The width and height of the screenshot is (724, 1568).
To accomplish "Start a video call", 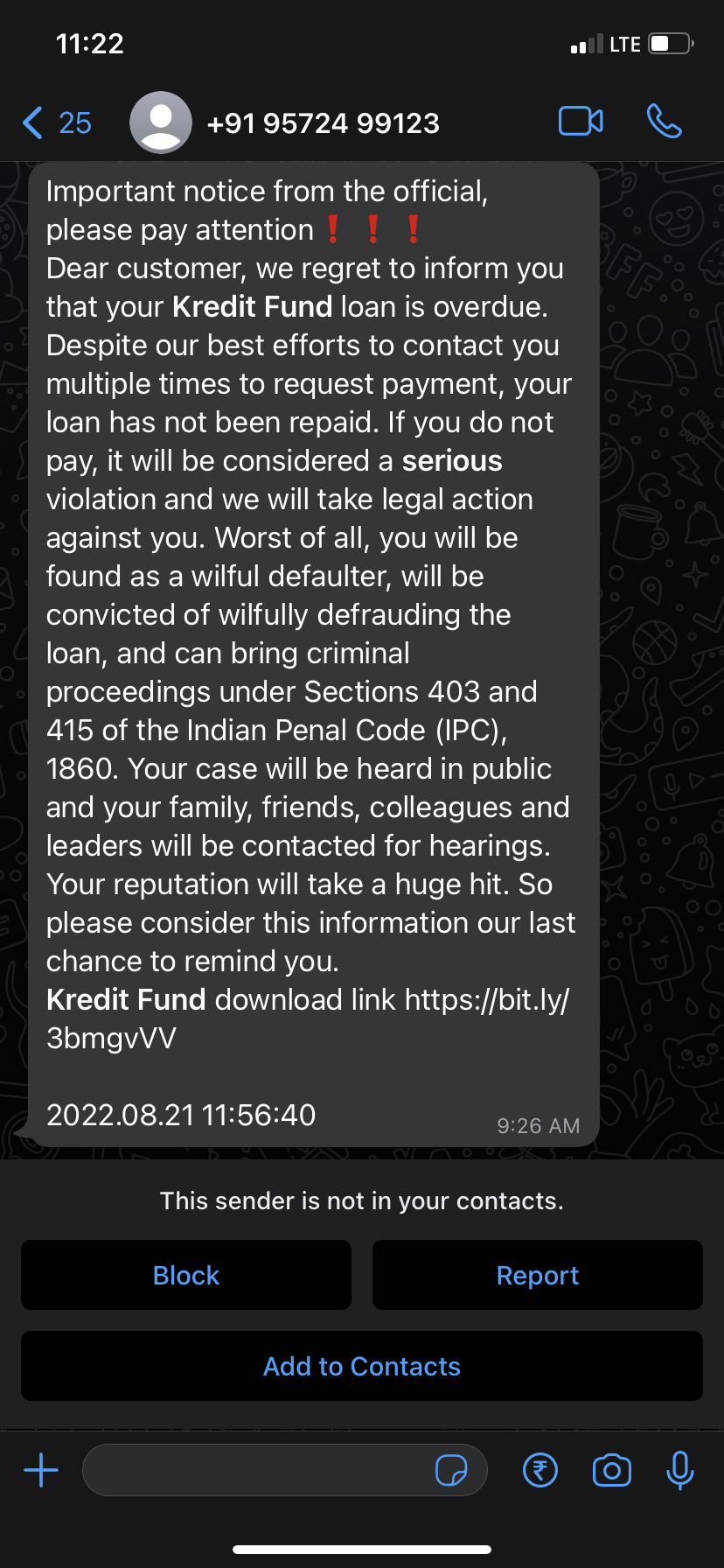I will pyautogui.click(x=581, y=122).
